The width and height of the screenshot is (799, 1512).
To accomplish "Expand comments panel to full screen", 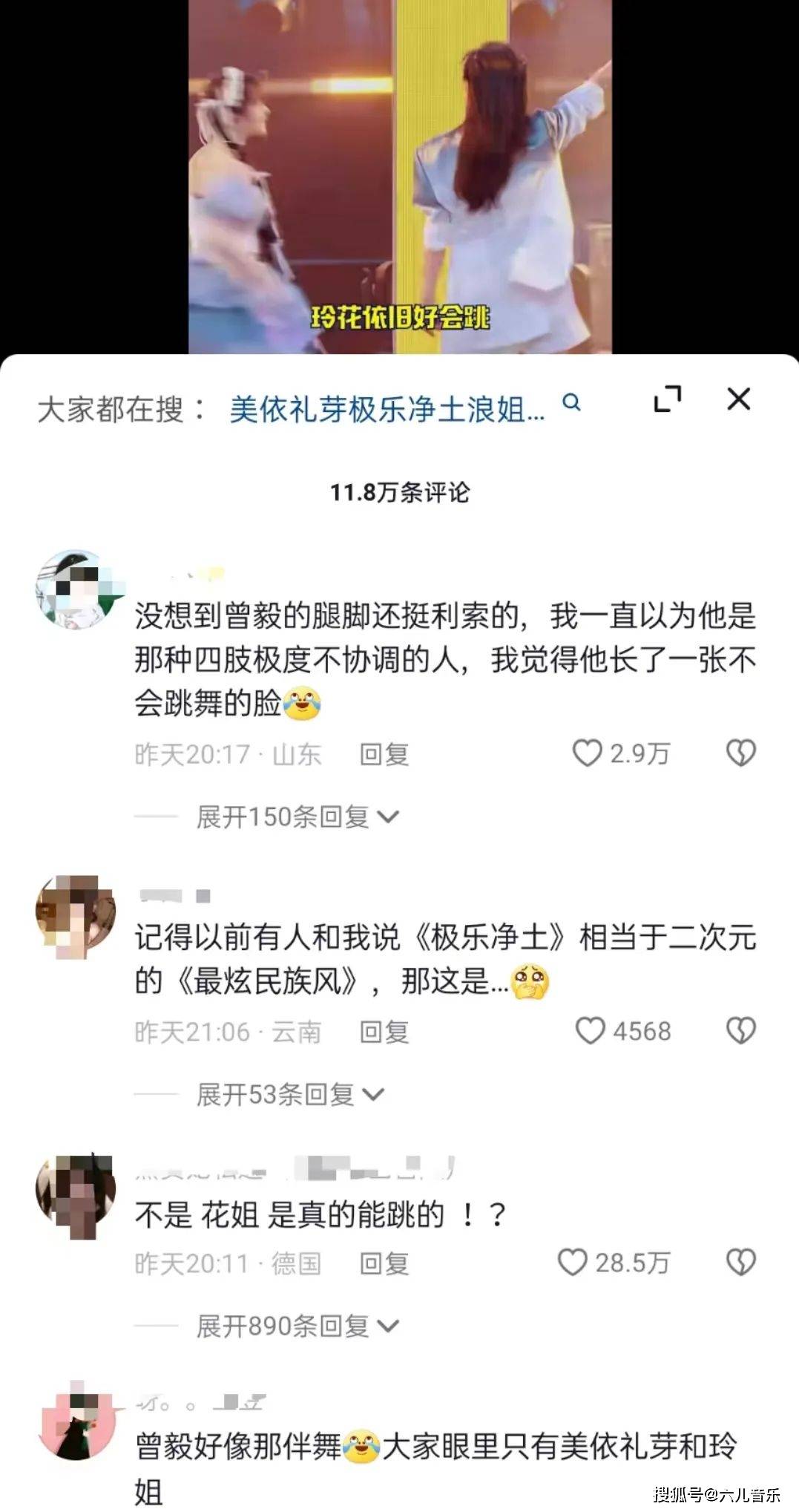I will [667, 399].
